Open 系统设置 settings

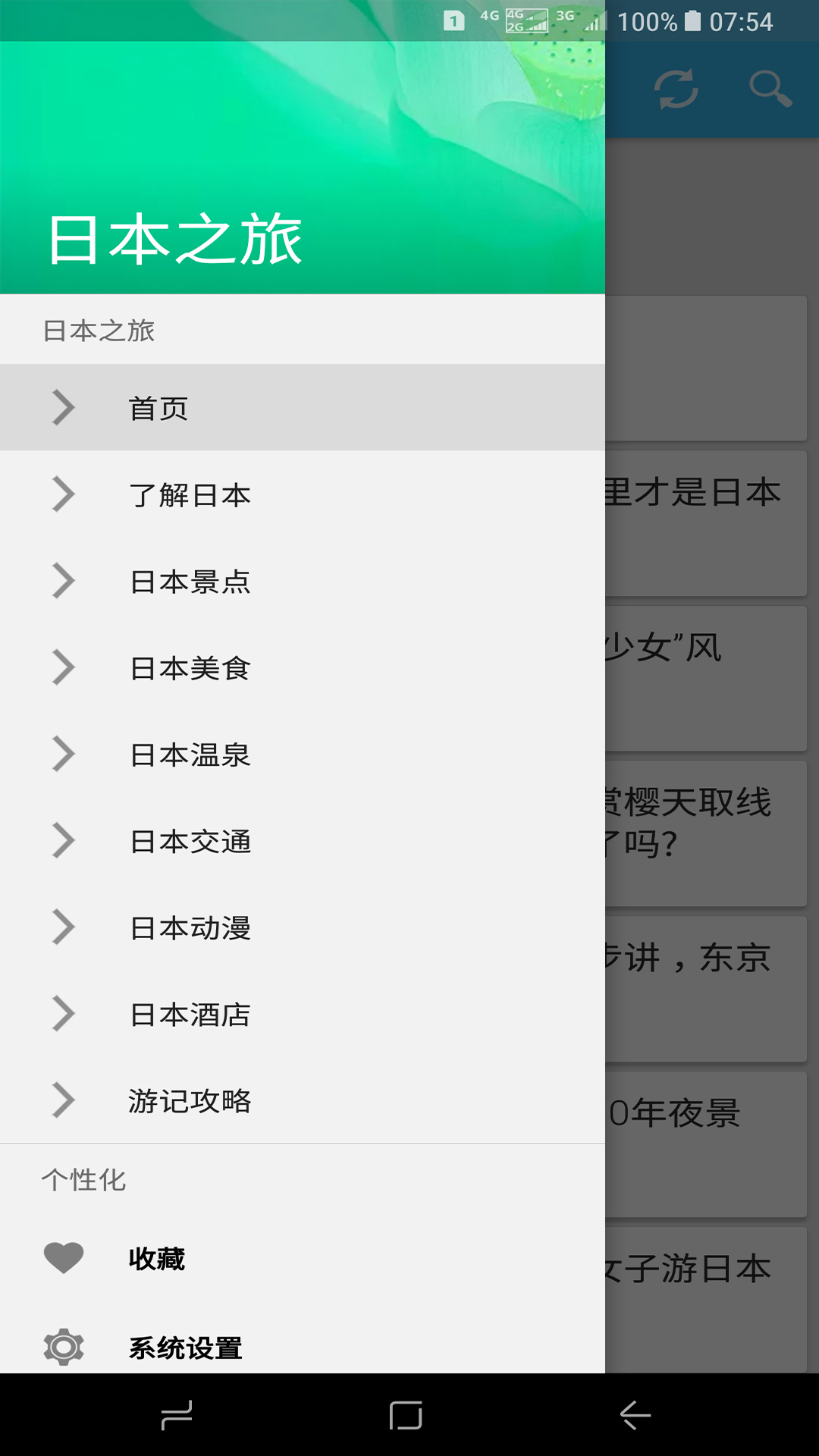(x=302, y=1347)
